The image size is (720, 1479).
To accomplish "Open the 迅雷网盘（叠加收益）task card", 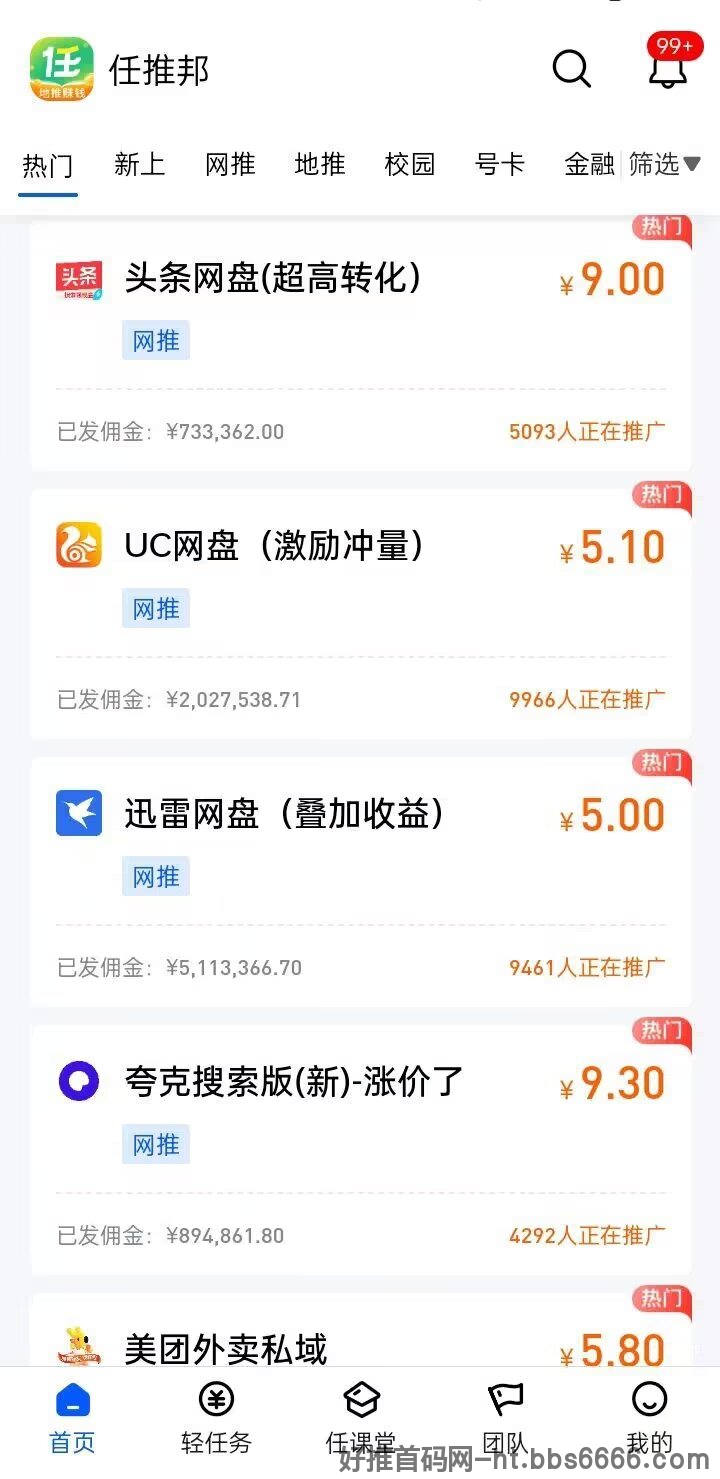I will click(360, 882).
